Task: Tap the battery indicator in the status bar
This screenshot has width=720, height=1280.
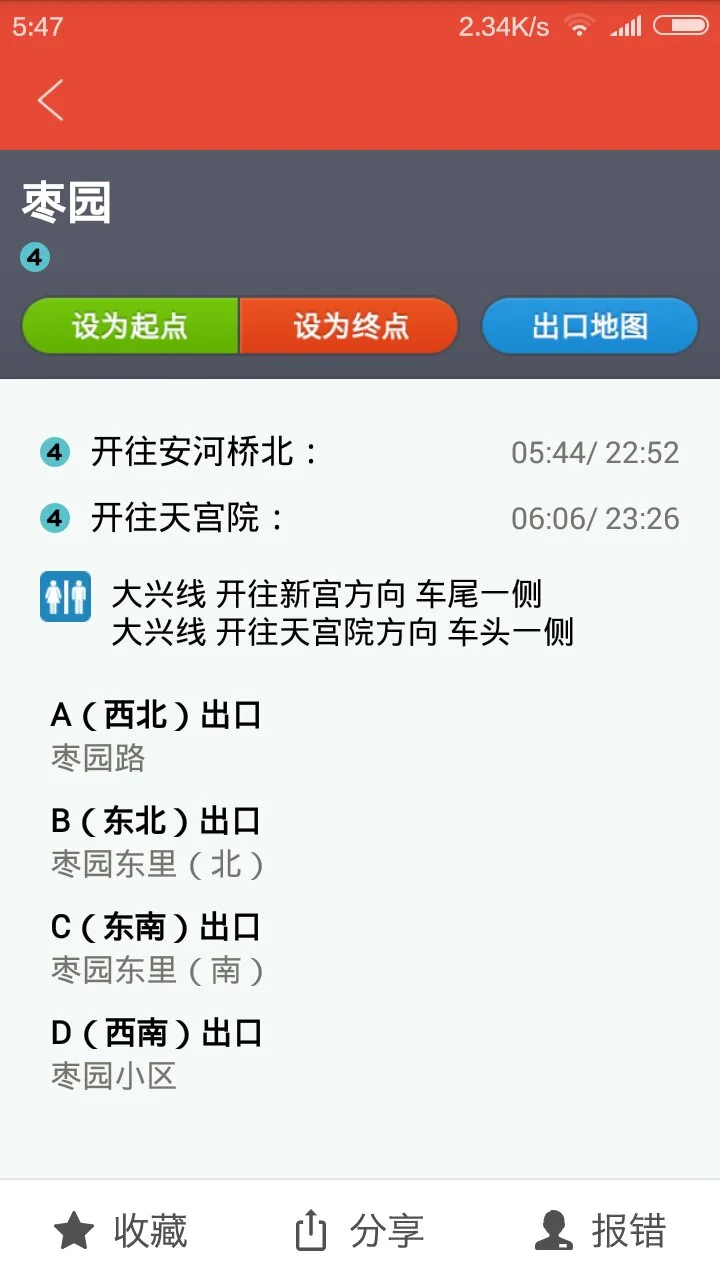Action: (682, 24)
